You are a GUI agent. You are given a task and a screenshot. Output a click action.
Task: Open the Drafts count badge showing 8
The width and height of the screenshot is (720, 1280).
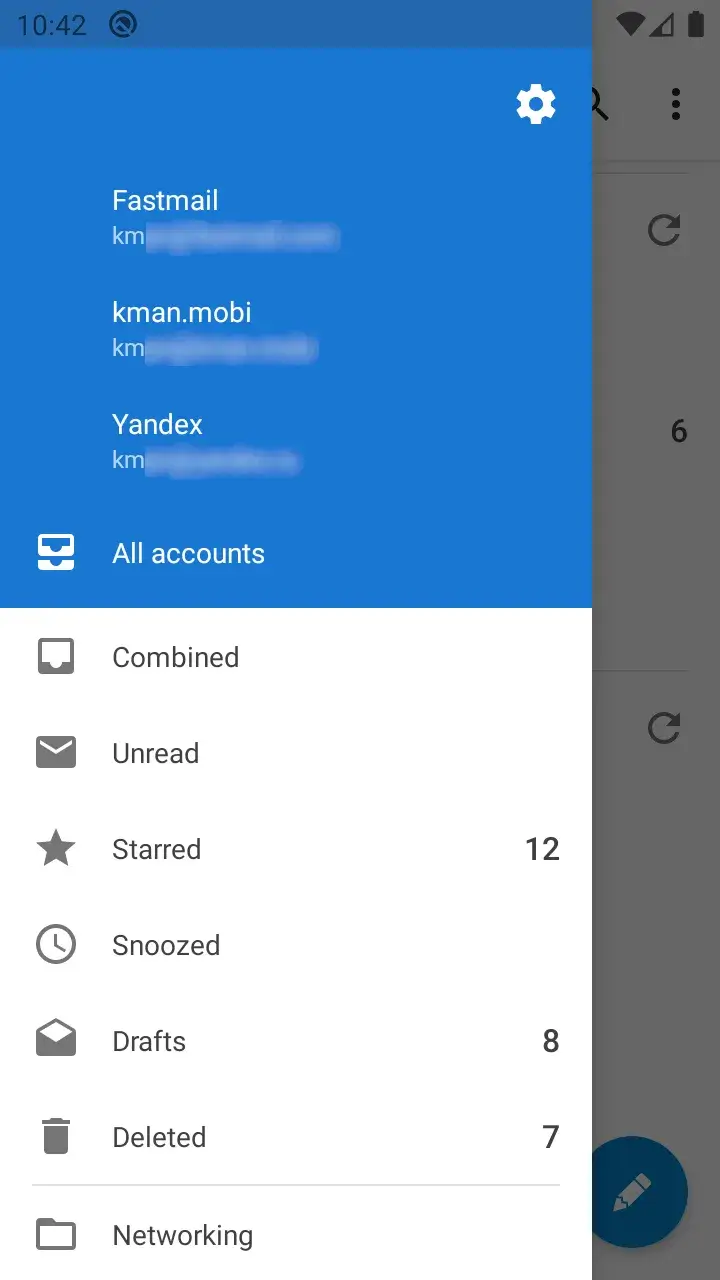coord(550,1041)
